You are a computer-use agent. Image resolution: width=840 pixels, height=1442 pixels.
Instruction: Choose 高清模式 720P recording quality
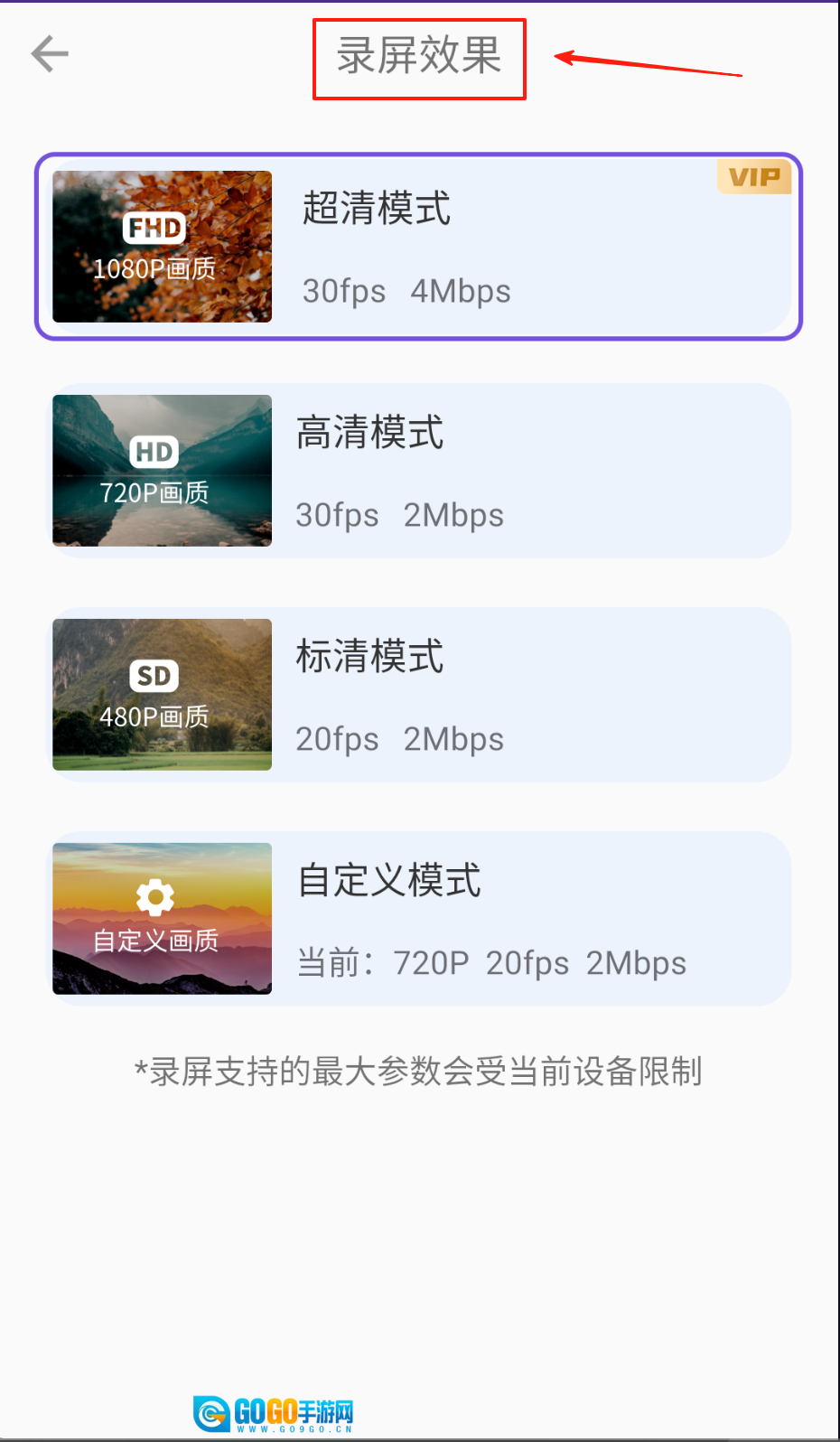pyautogui.click(x=418, y=471)
